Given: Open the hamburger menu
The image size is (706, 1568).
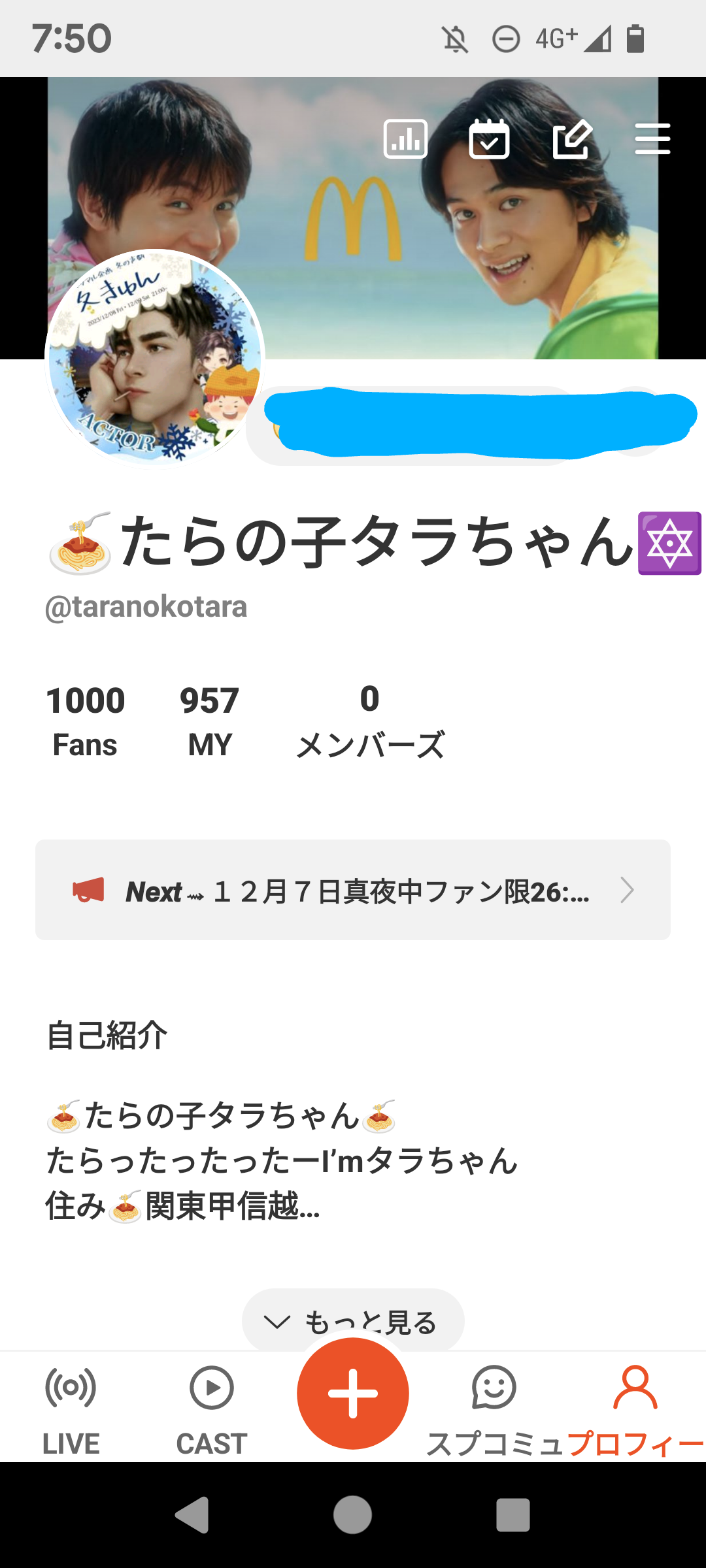Looking at the screenshot, I should [652, 139].
